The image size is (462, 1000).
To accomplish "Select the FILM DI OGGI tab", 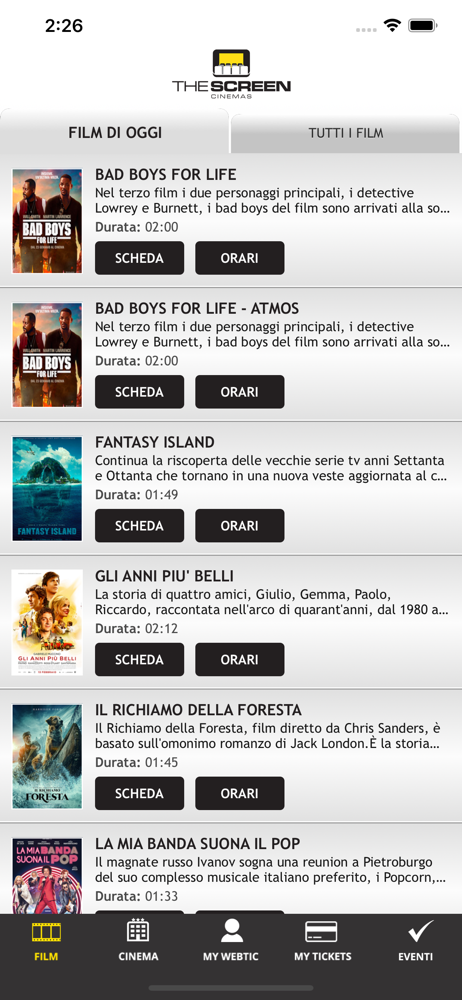I will click(115, 133).
